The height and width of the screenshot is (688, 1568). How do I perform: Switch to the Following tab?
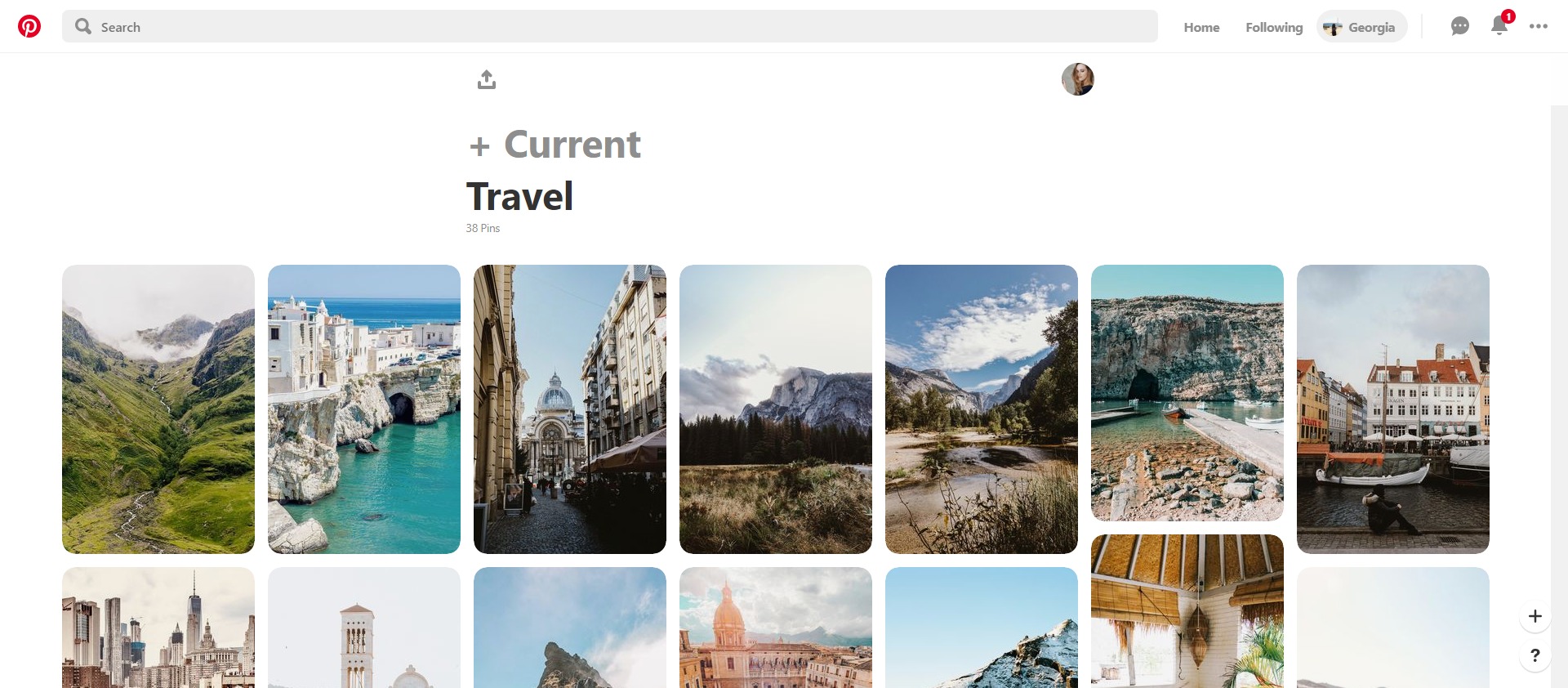point(1274,27)
